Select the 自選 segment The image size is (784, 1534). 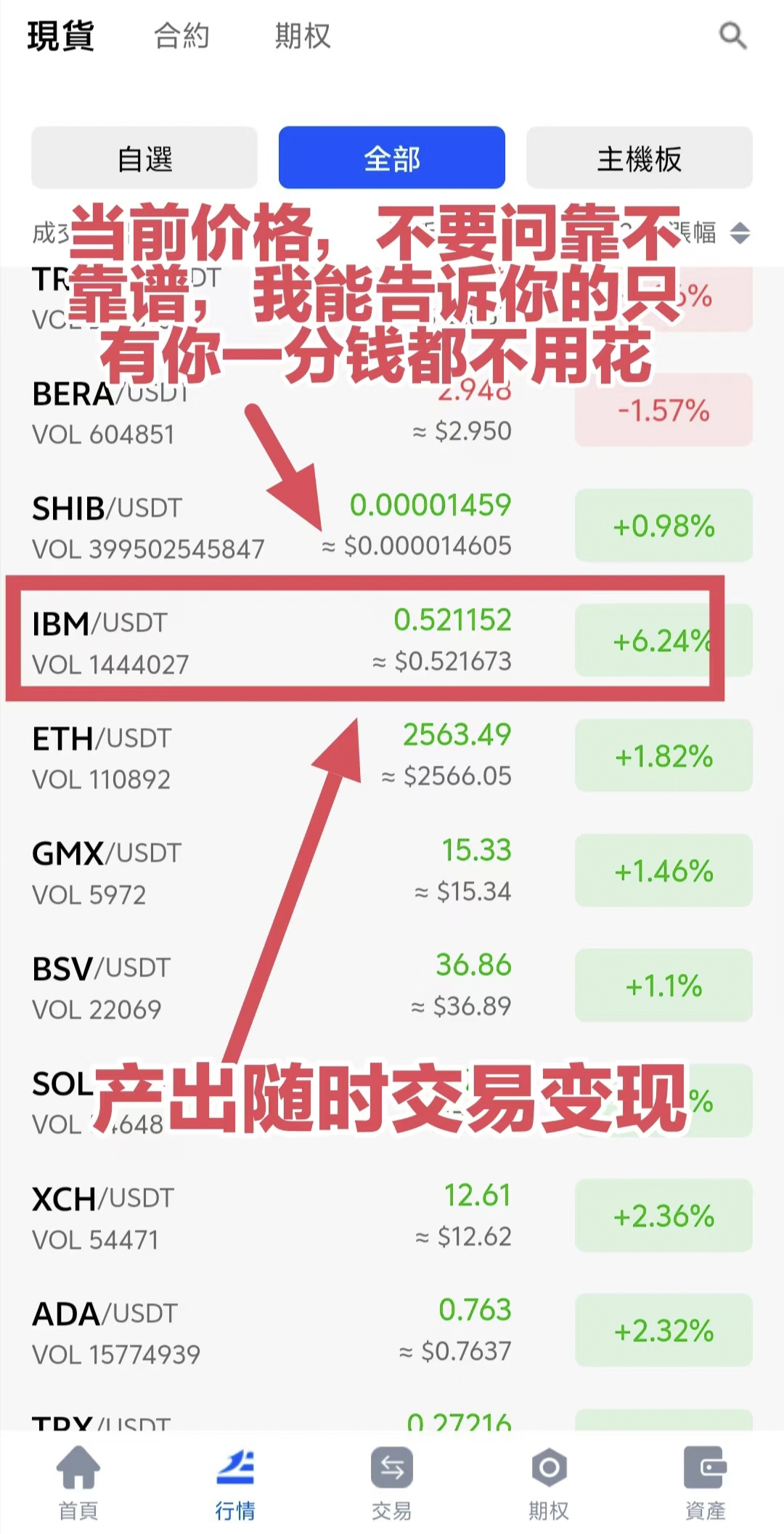point(144,158)
